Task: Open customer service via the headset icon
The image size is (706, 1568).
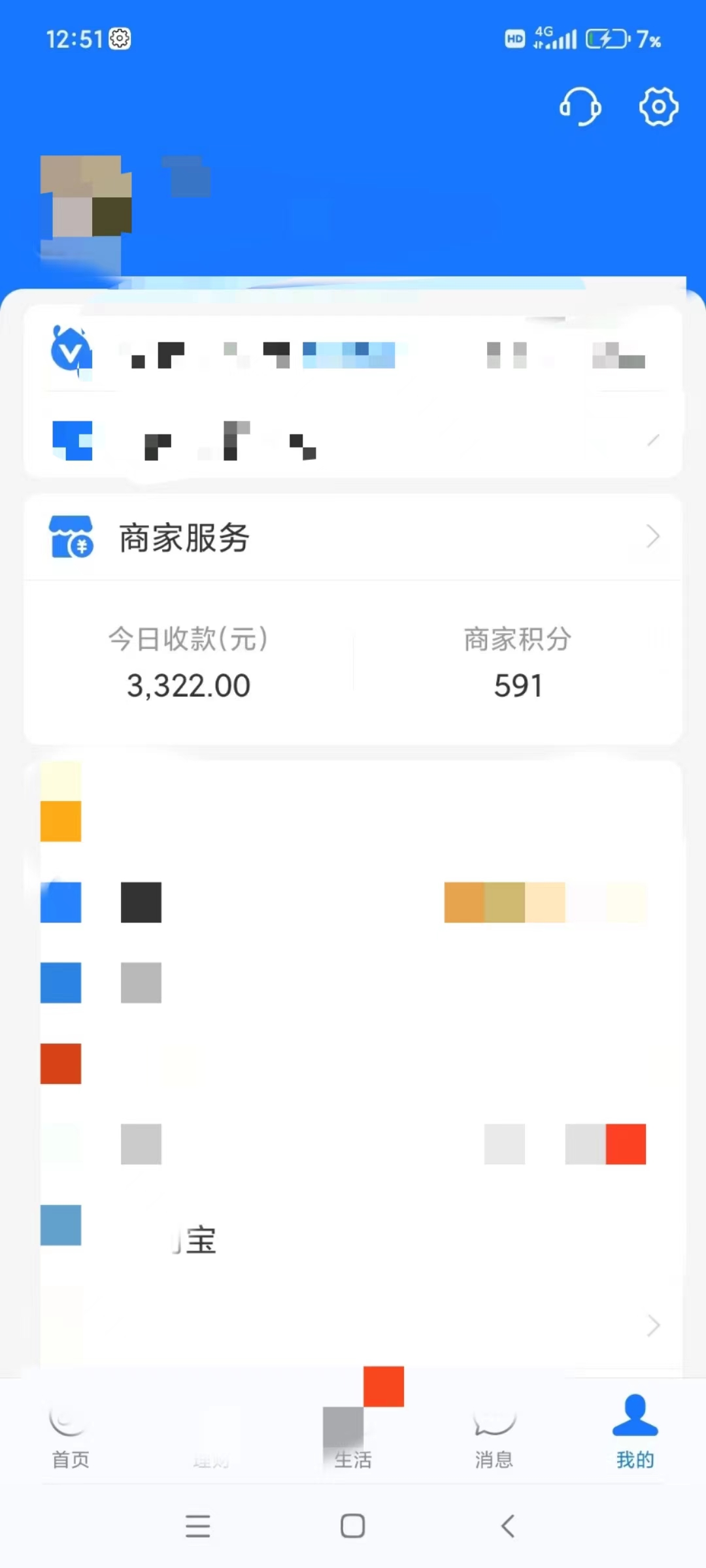Action: point(580,107)
